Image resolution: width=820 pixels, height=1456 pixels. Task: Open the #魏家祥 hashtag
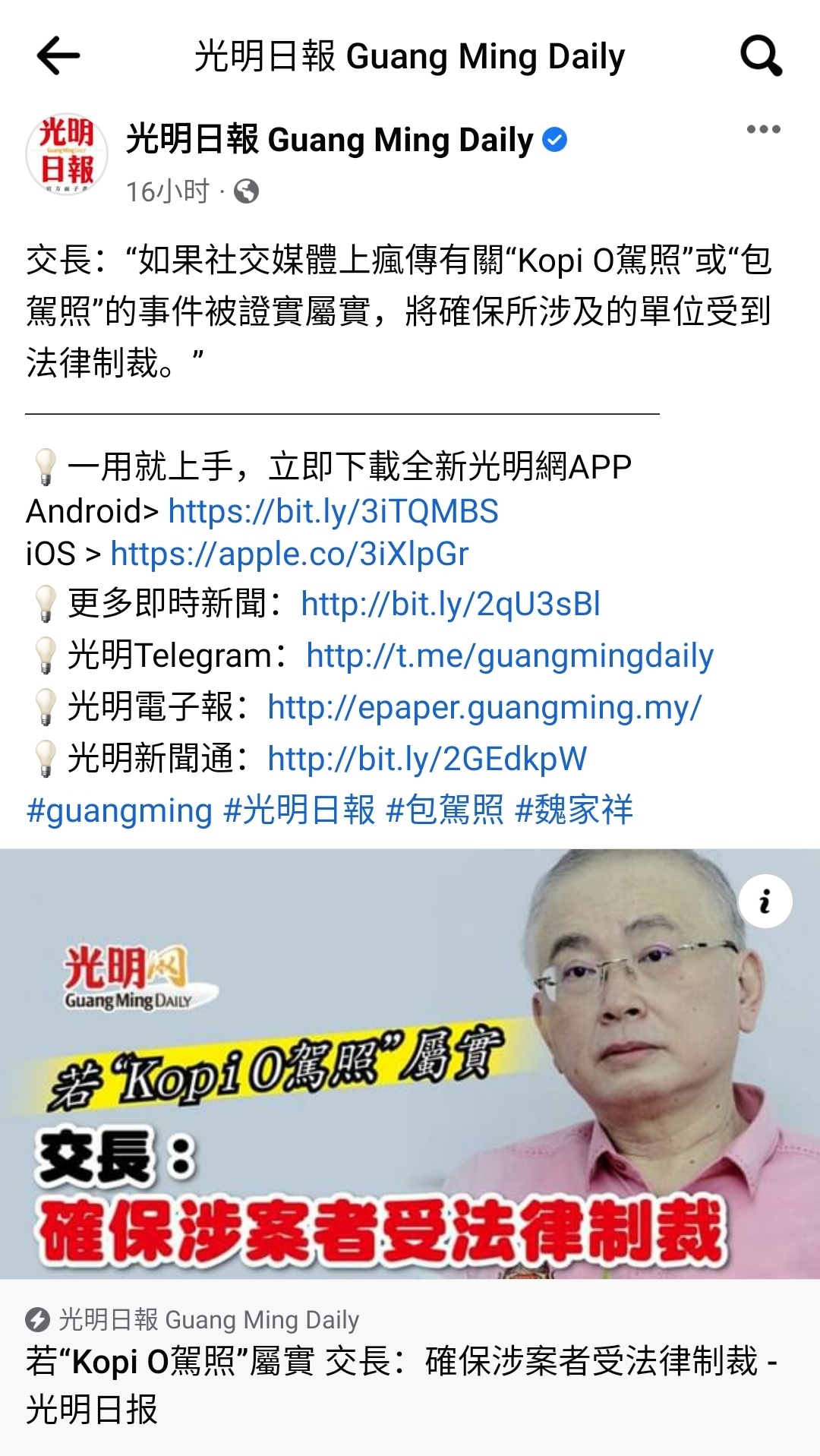click(574, 810)
